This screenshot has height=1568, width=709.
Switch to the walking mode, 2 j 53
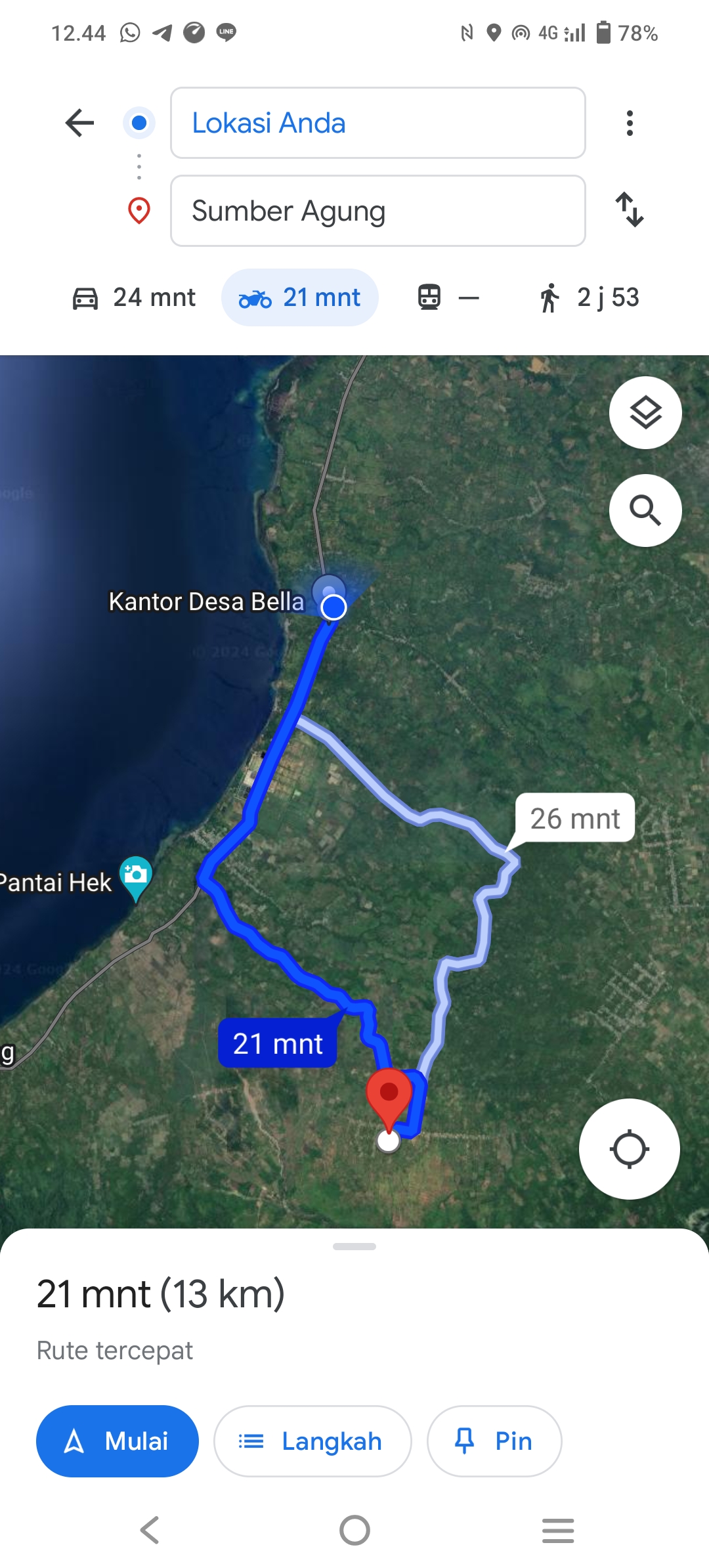589,297
